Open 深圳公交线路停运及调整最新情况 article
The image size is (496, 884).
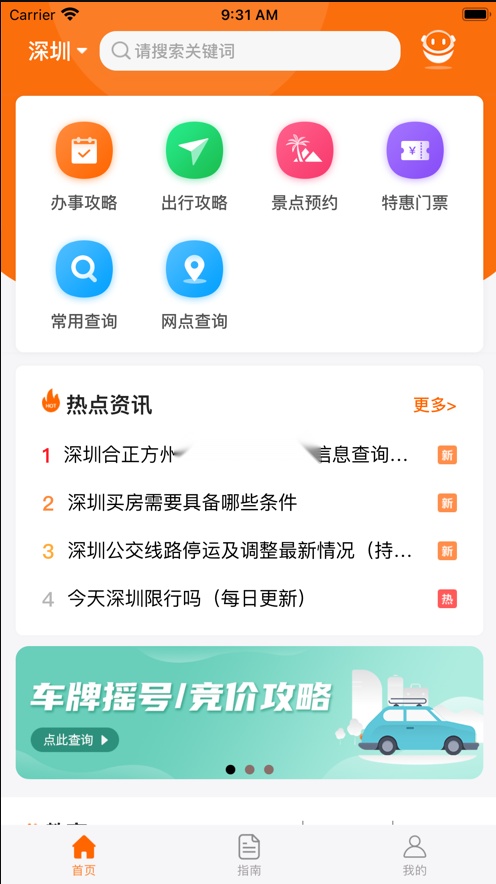tap(249, 550)
